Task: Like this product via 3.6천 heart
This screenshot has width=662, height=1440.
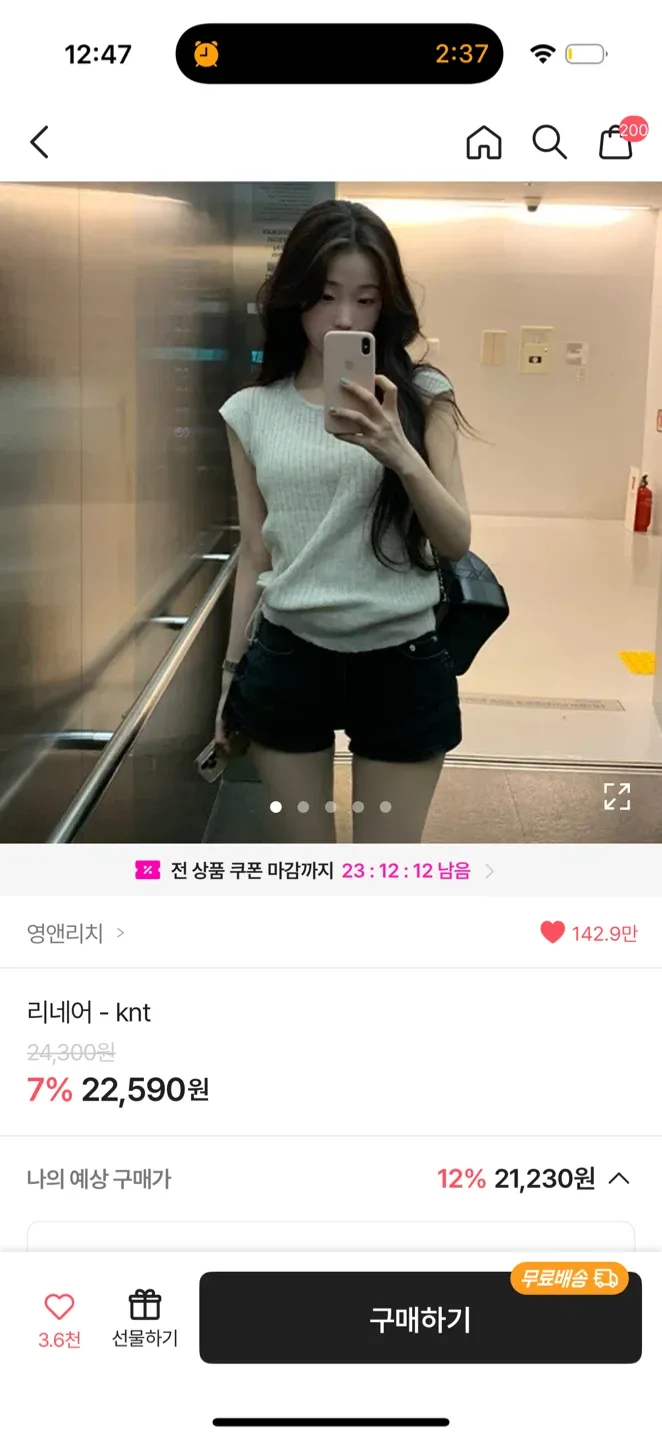Action: tap(59, 1316)
